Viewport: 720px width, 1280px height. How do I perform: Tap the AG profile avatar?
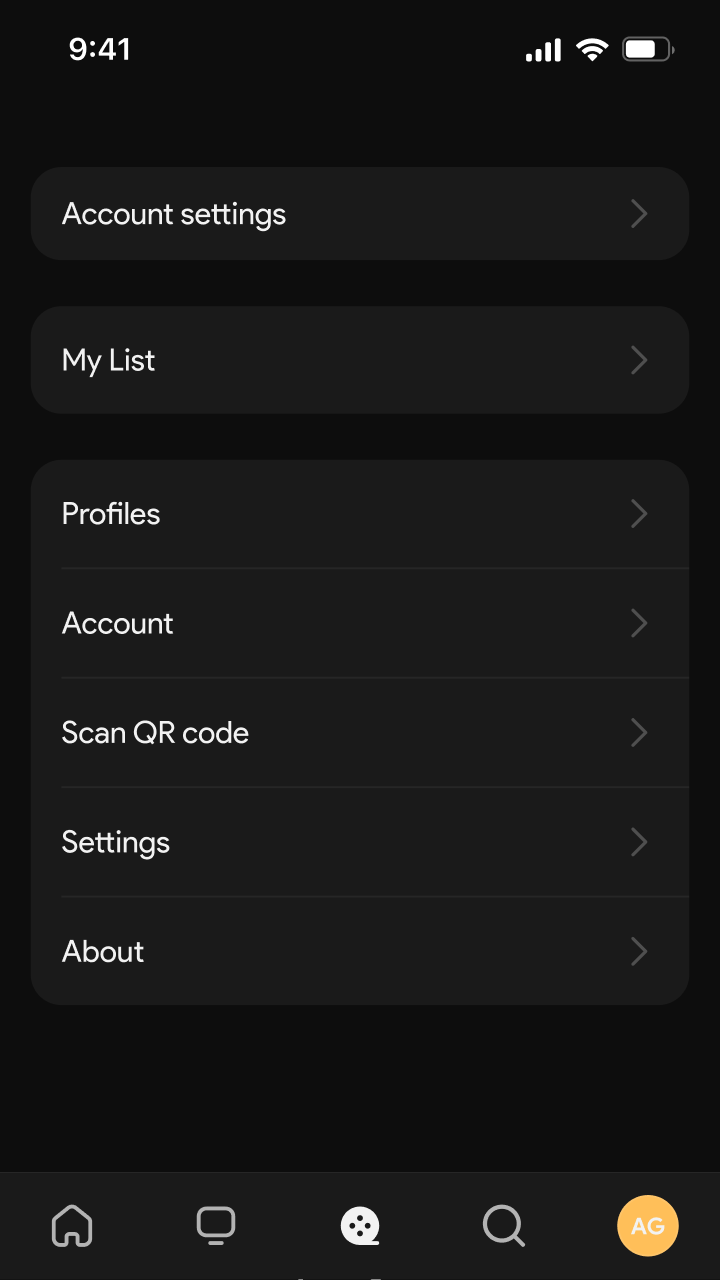click(x=648, y=1225)
